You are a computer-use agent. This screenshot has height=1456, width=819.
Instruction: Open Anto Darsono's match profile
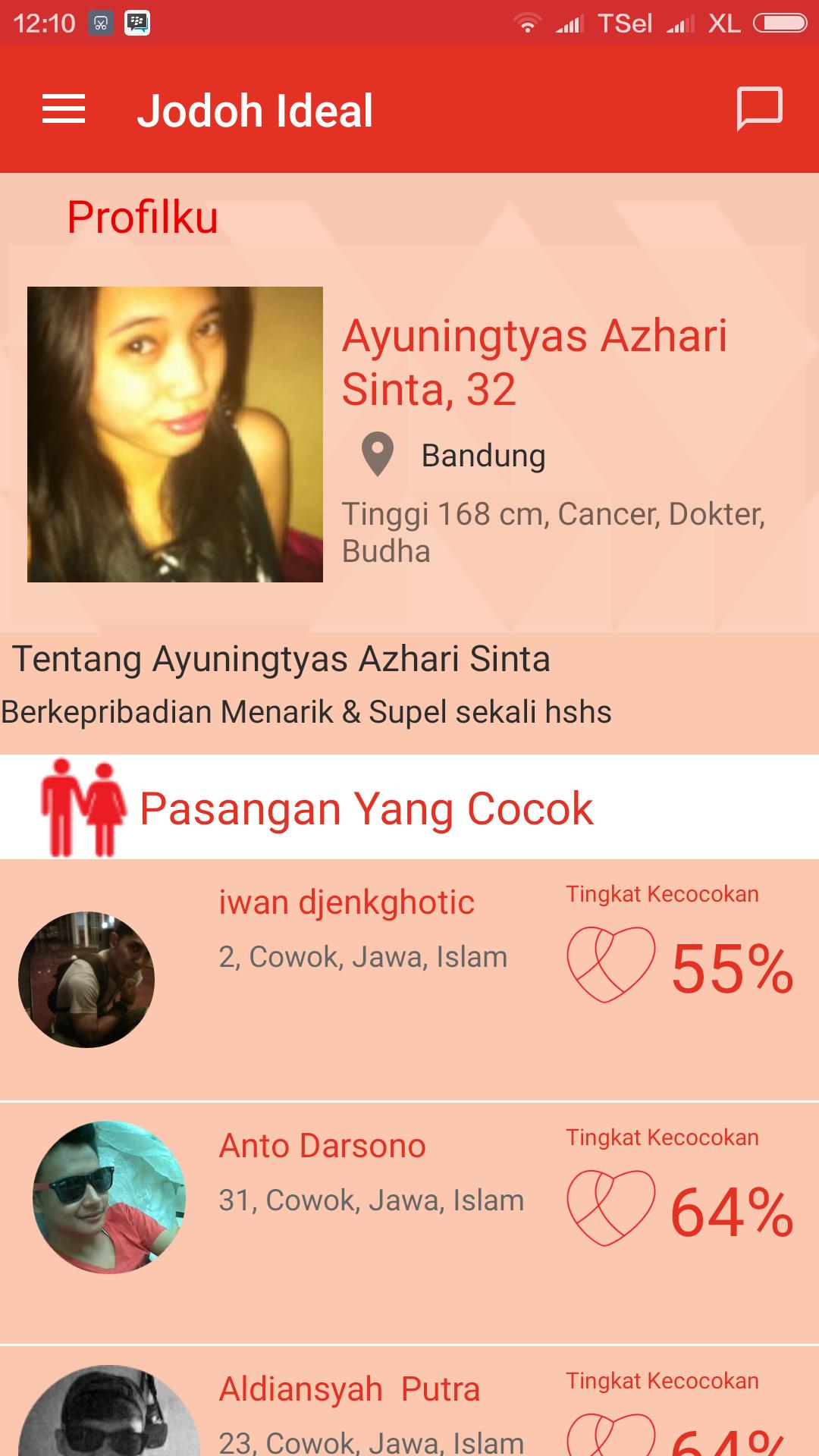click(x=322, y=1147)
